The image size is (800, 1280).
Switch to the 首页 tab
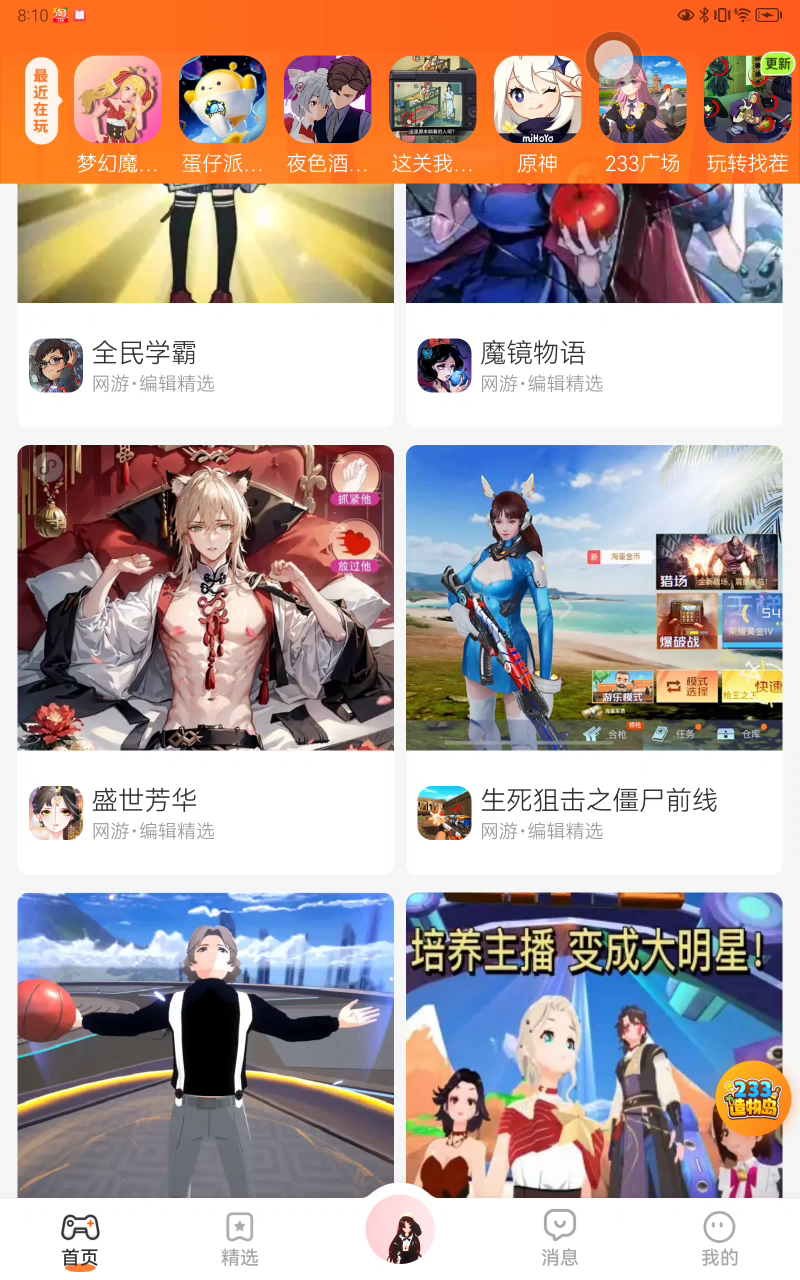(x=80, y=1240)
